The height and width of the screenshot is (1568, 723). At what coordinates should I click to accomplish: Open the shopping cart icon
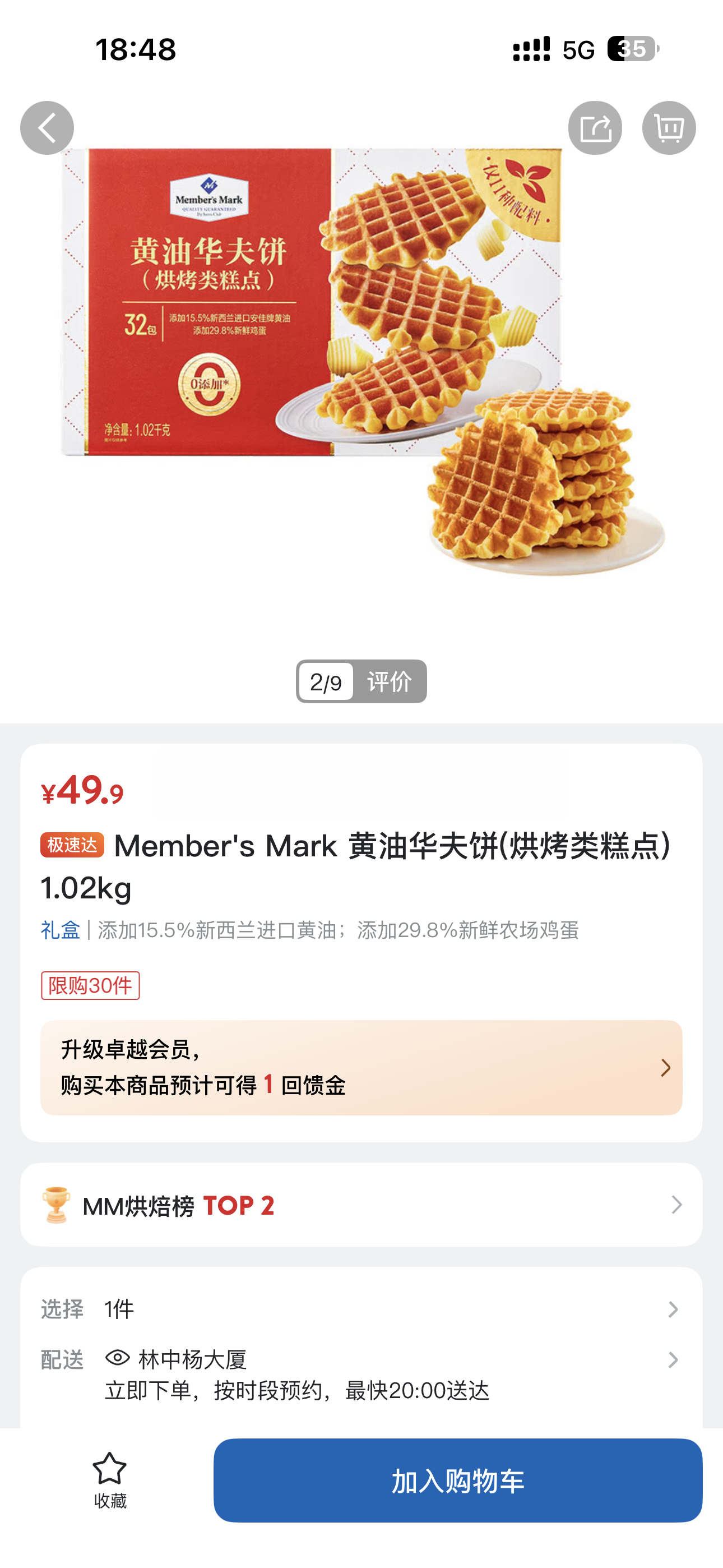coord(669,128)
